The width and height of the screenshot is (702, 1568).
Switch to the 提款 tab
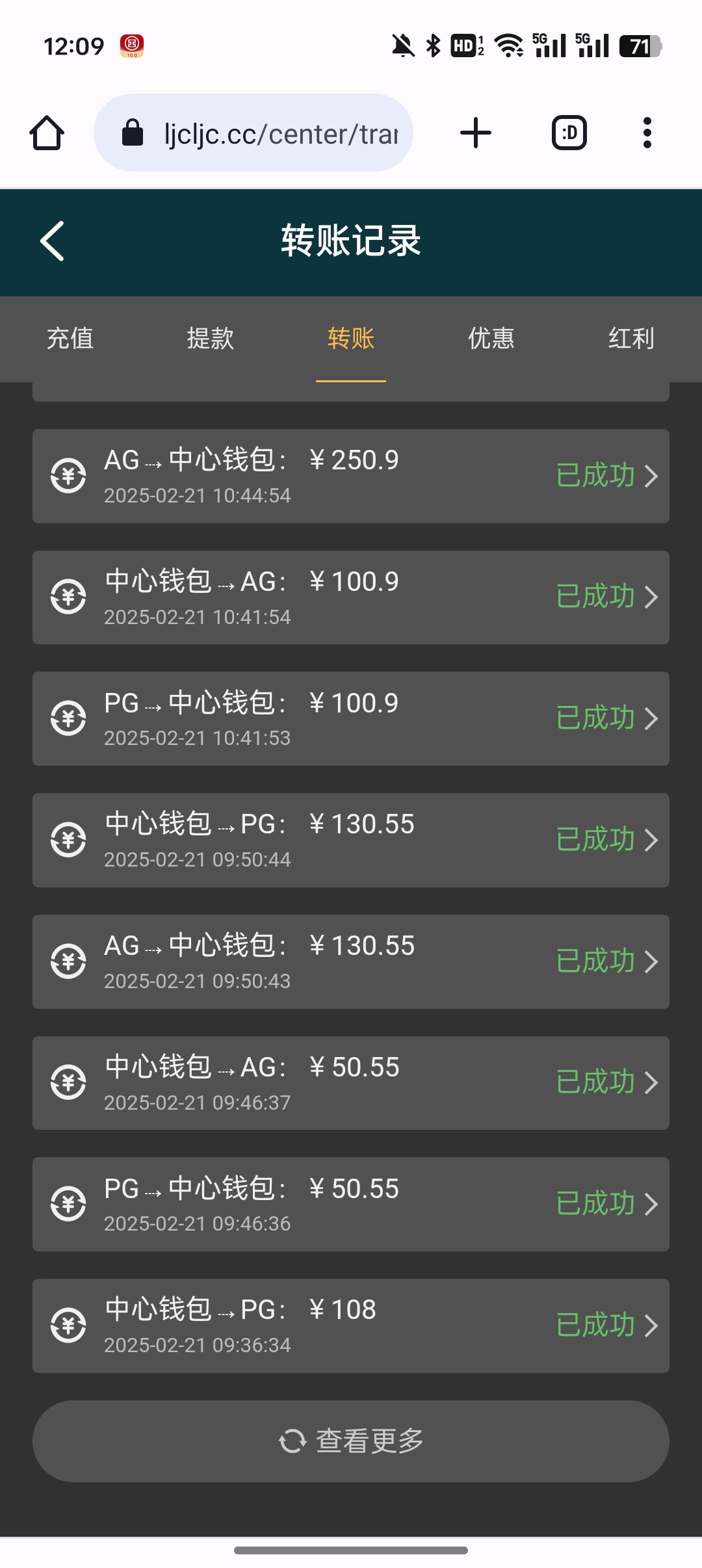[x=211, y=339]
